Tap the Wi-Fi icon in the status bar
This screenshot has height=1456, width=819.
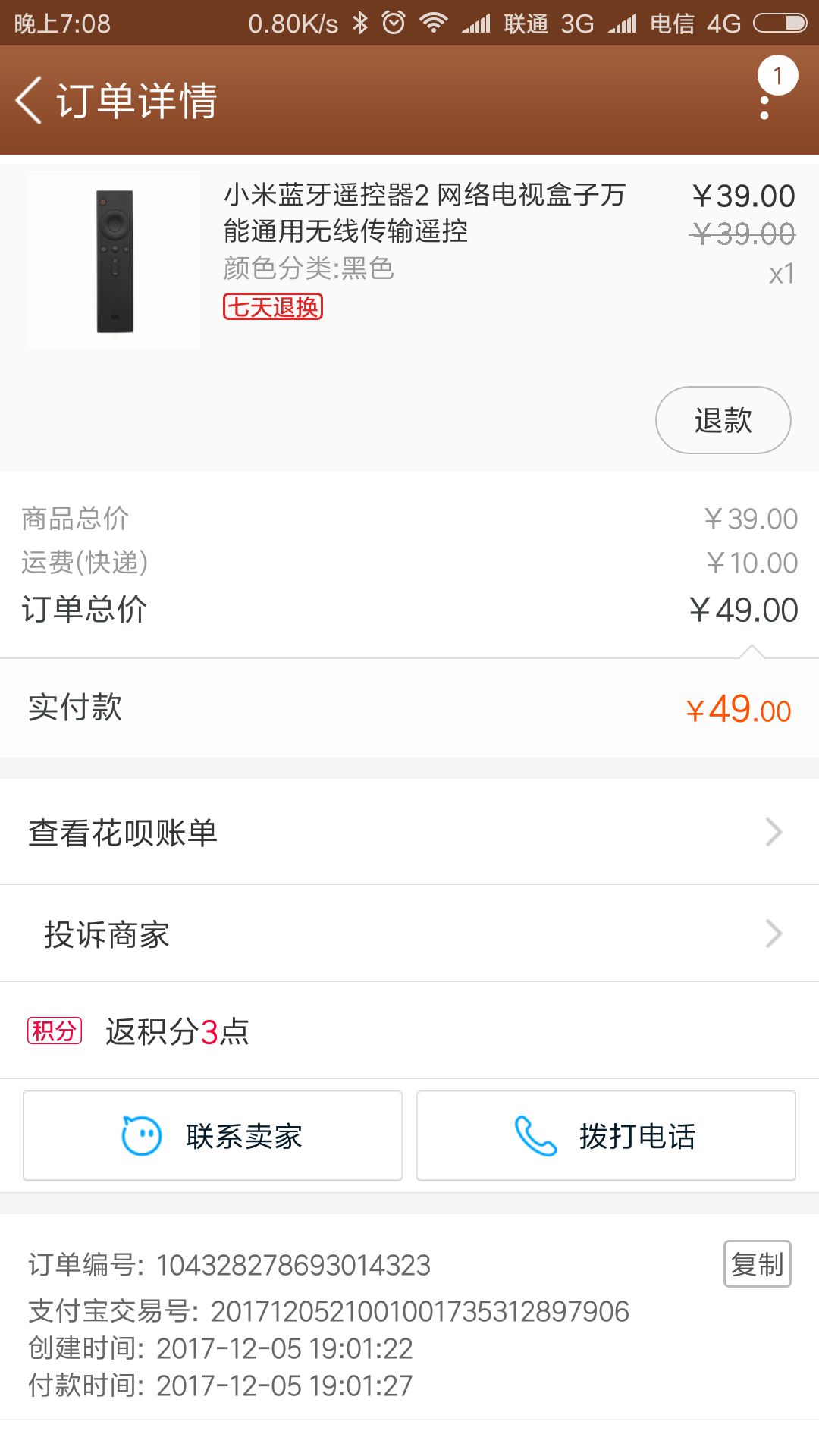click(433, 23)
